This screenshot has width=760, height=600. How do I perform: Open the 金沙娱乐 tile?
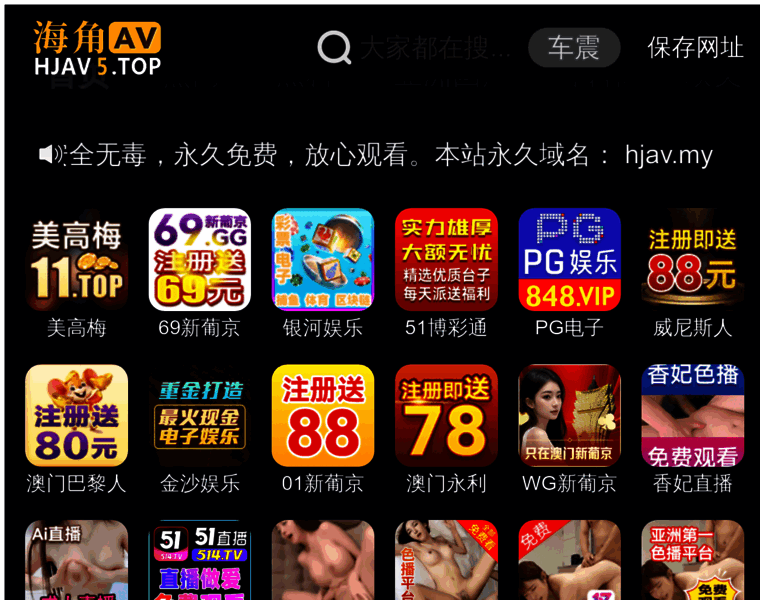click(x=199, y=416)
